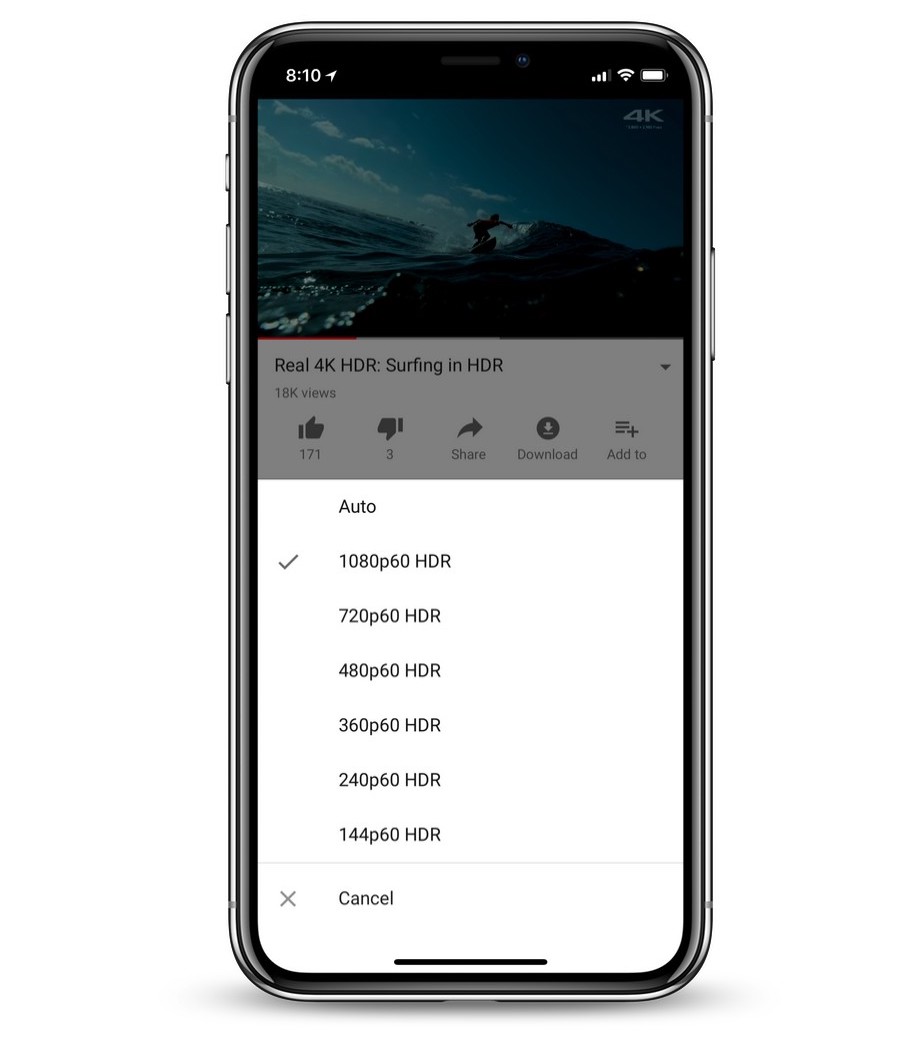916x1044 pixels.
Task: Choose the 144p60 HDR option
Action: [x=389, y=835]
